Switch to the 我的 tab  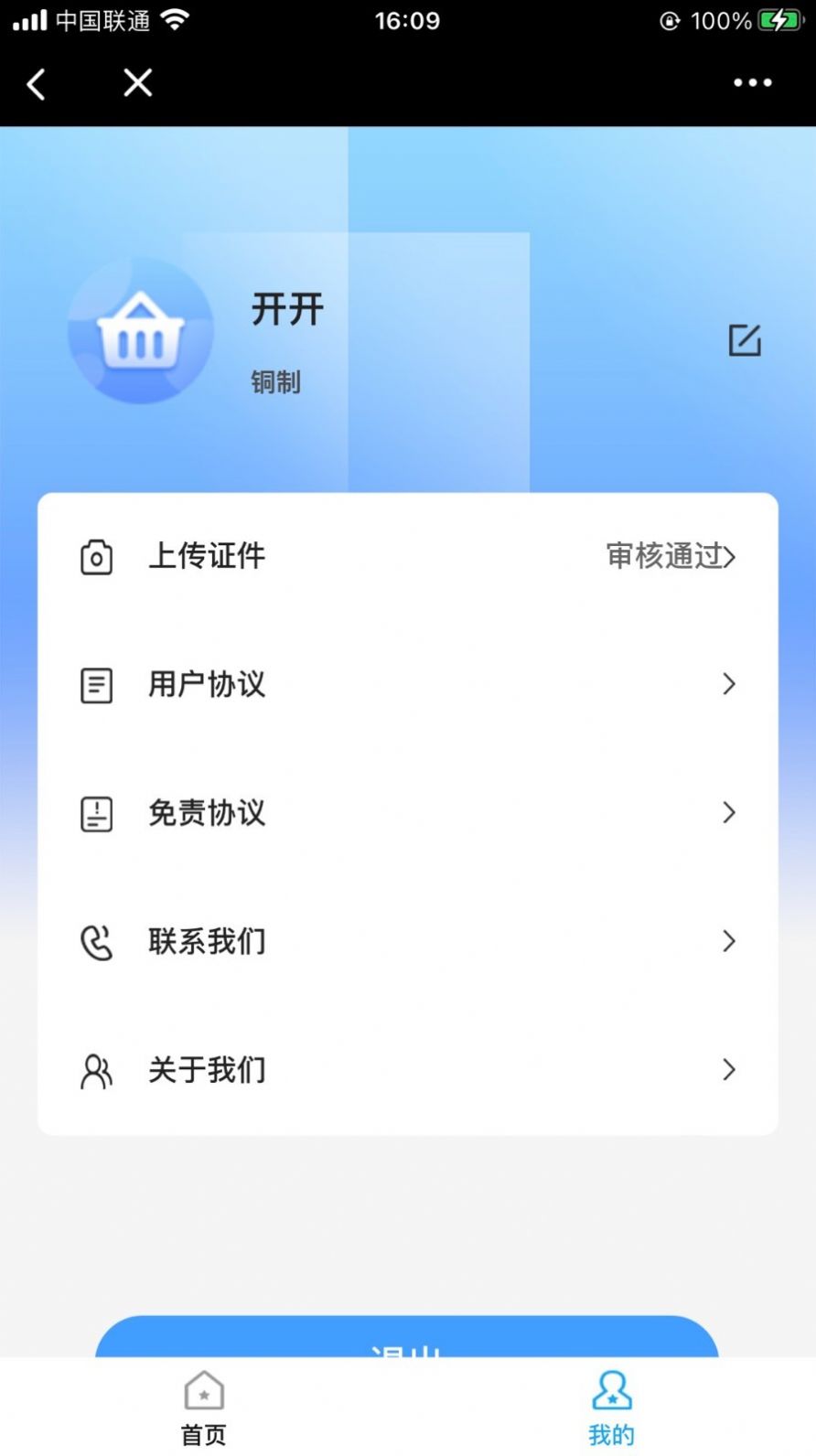[610, 1408]
